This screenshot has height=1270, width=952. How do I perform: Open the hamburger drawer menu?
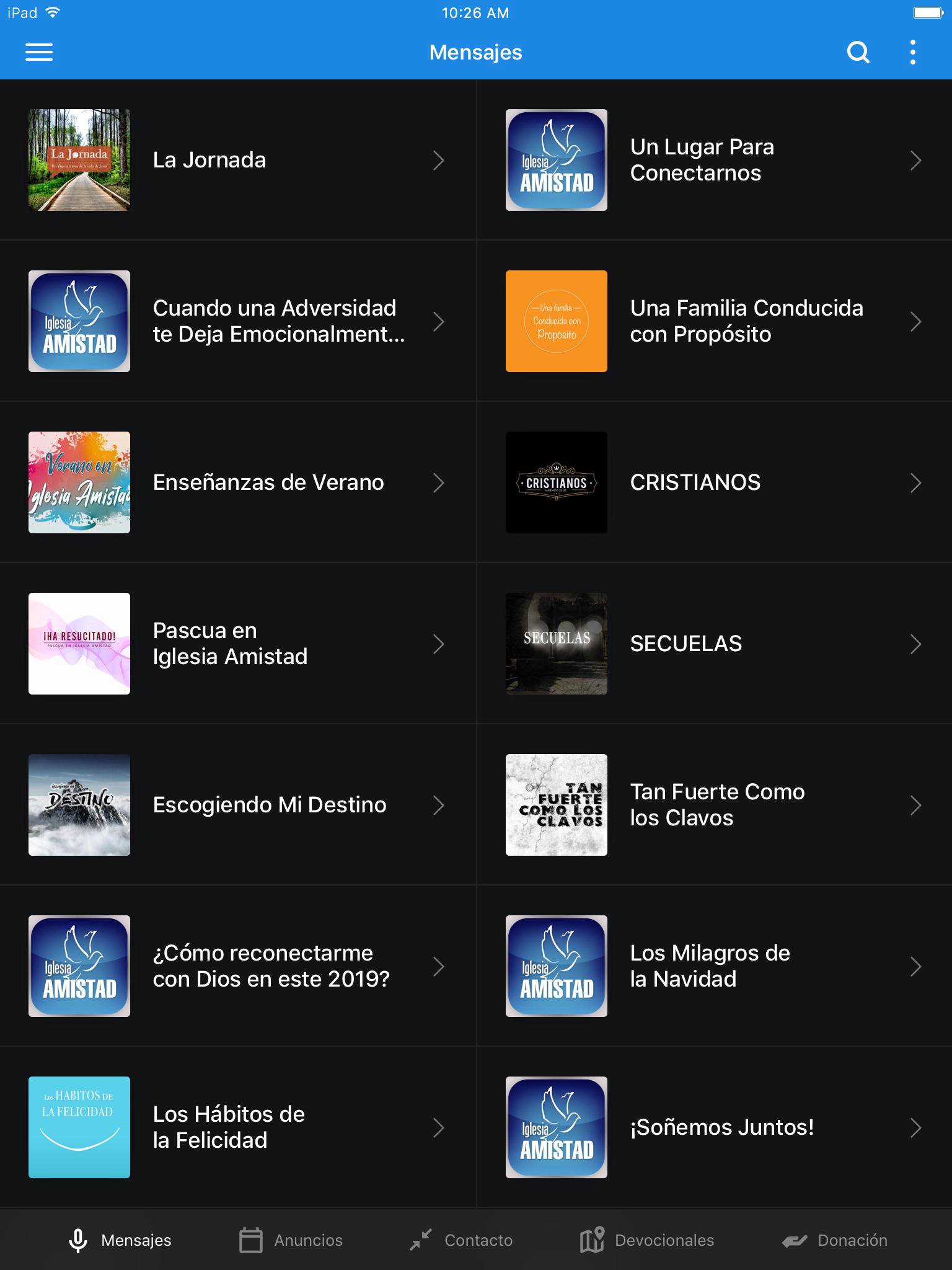tap(38, 52)
